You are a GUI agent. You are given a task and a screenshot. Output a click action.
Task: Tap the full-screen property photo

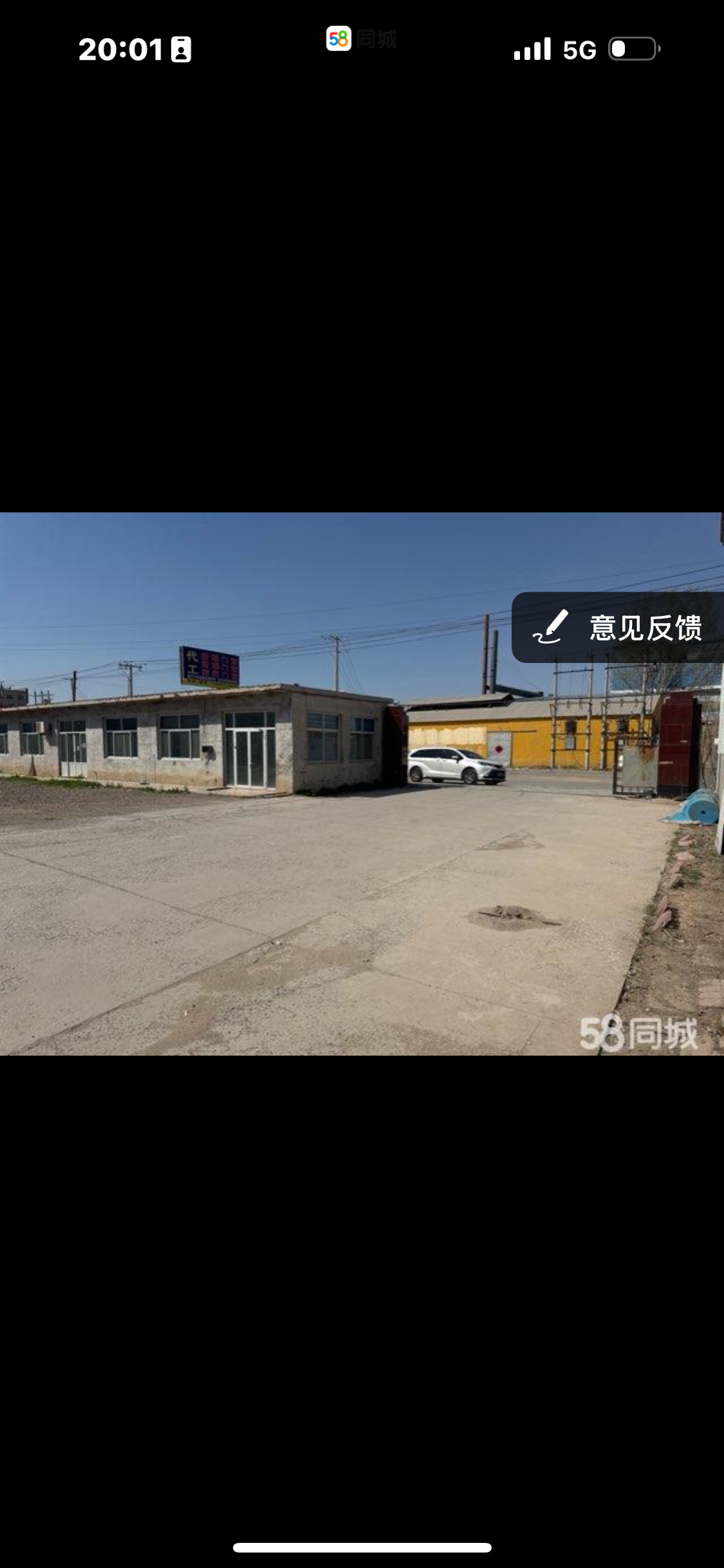(x=362, y=783)
